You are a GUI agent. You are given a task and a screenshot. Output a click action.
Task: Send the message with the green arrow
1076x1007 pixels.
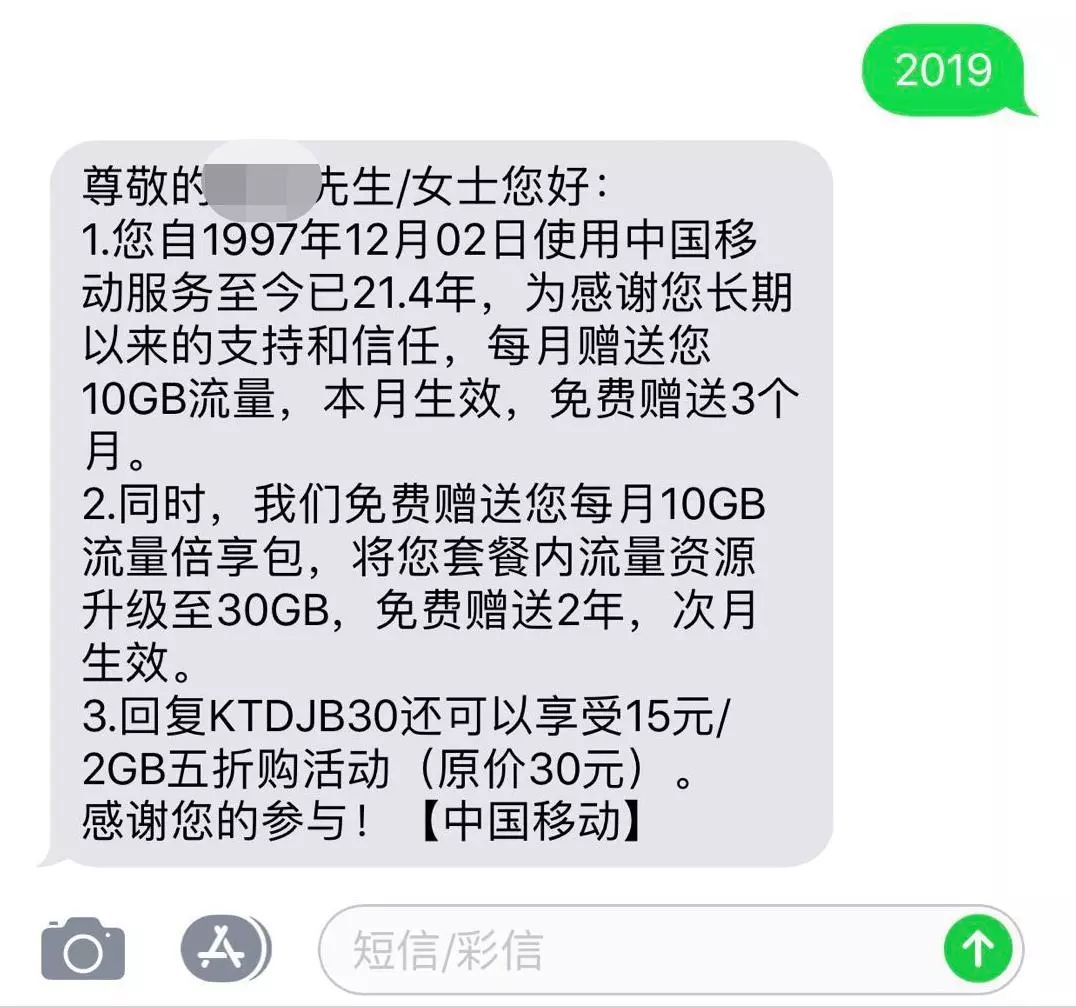click(977, 948)
